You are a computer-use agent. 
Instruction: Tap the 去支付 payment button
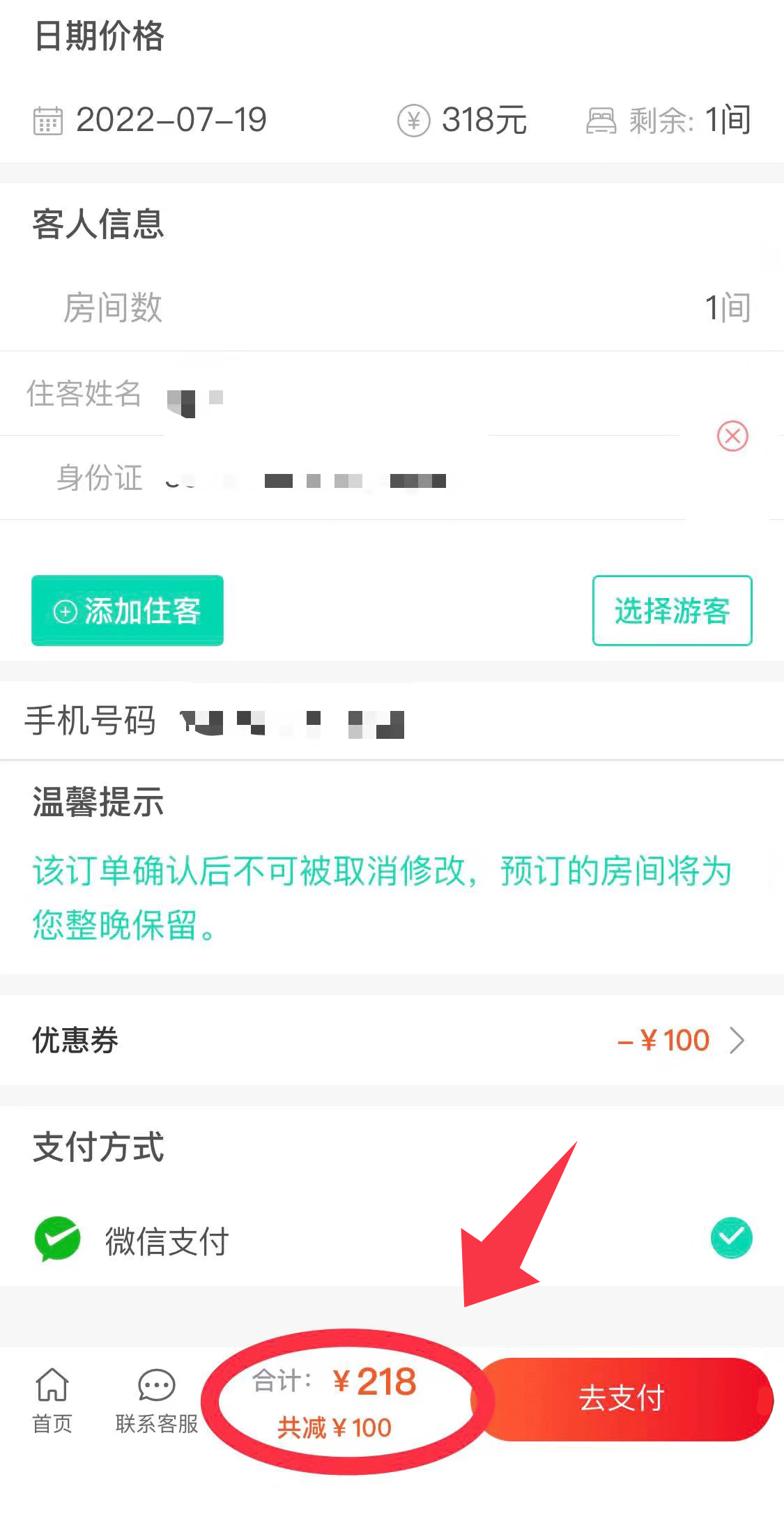pos(622,1398)
